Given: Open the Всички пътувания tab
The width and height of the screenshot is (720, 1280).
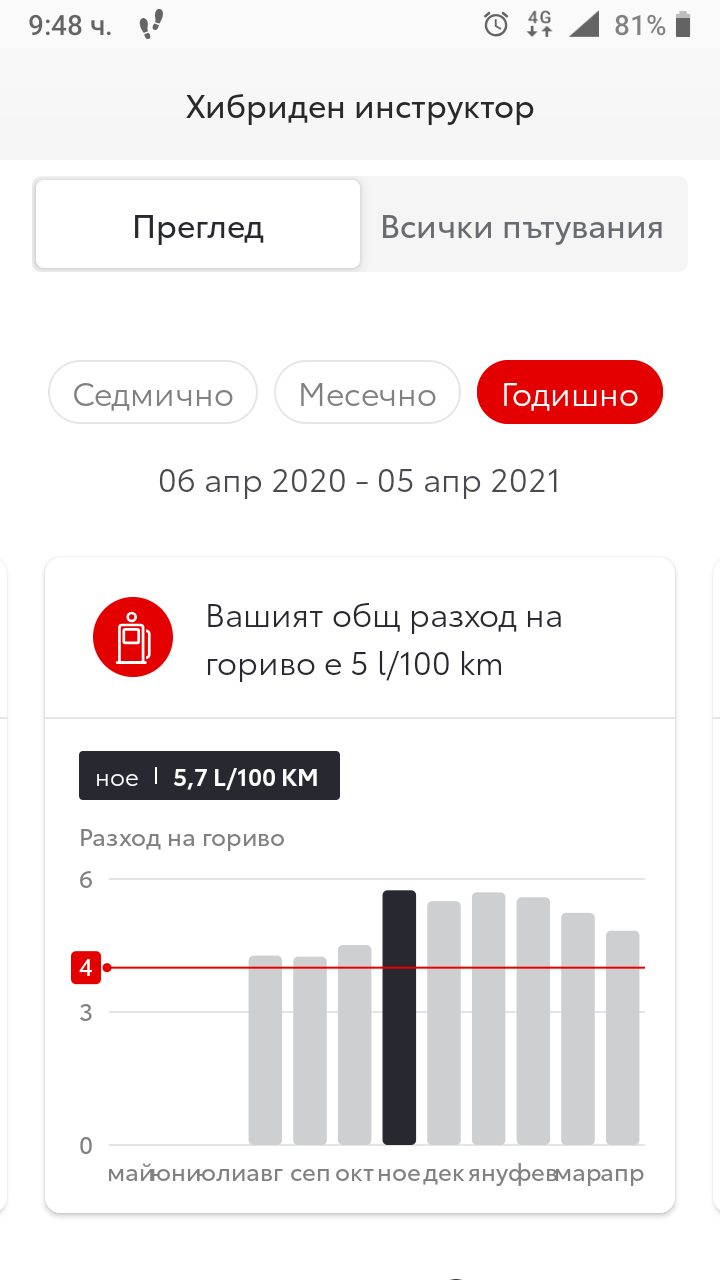Looking at the screenshot, I should (522, 226).
